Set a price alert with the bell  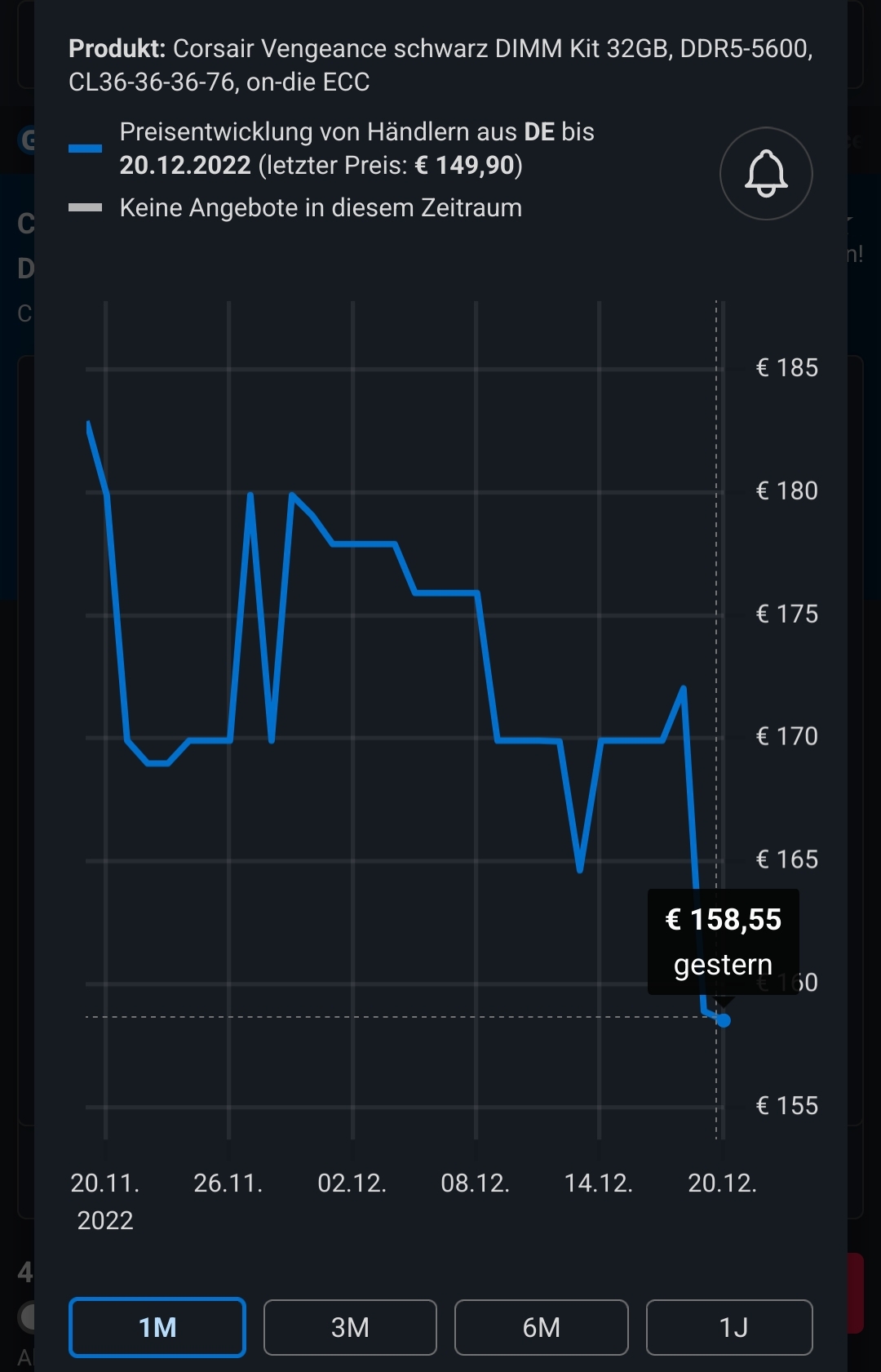click(765, 174)
